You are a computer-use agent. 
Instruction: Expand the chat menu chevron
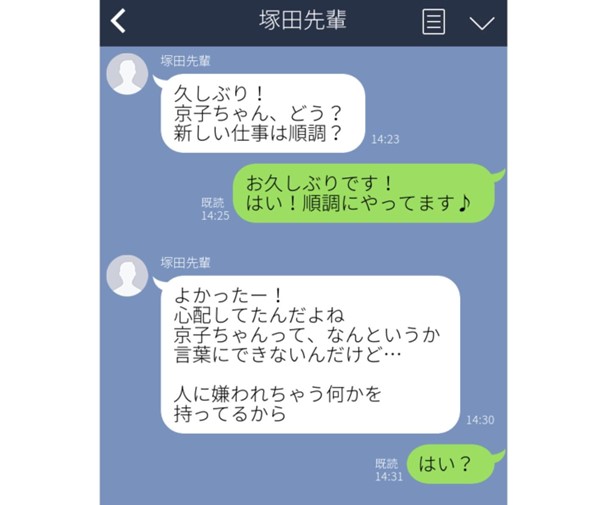pos(482,22)
